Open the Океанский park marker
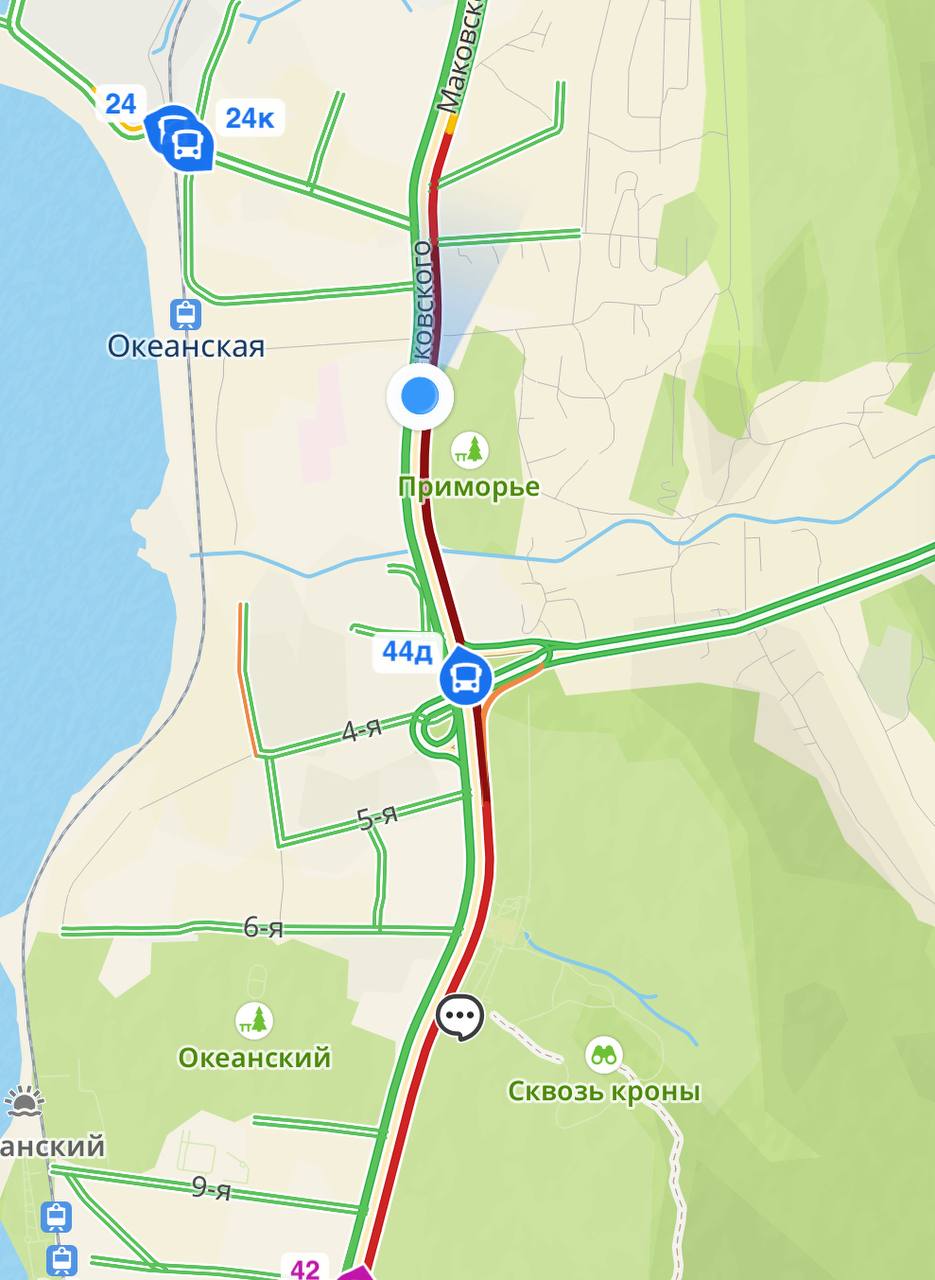This screenshot has width=935, height=1280. coord(255,1021)
